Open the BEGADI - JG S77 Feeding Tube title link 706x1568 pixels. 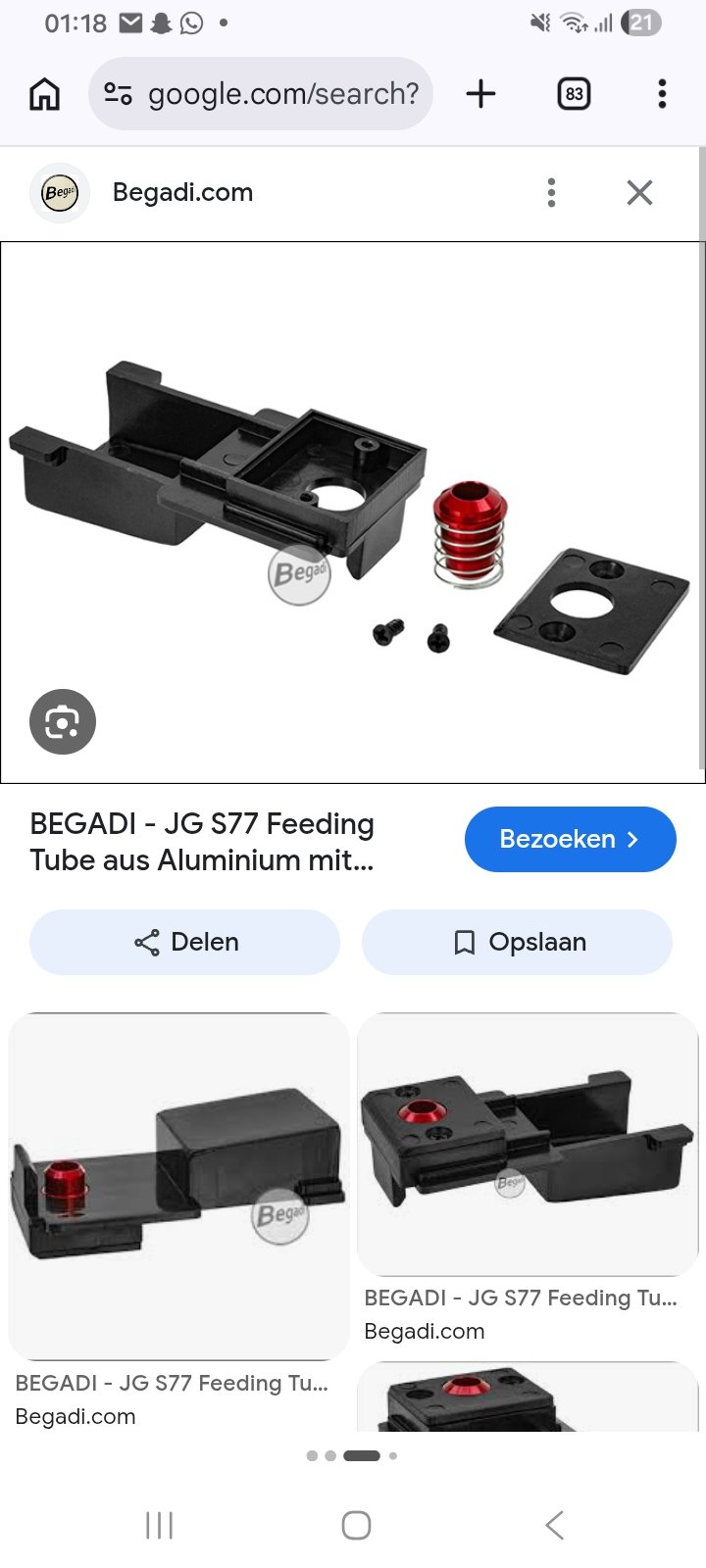point(202,842)
